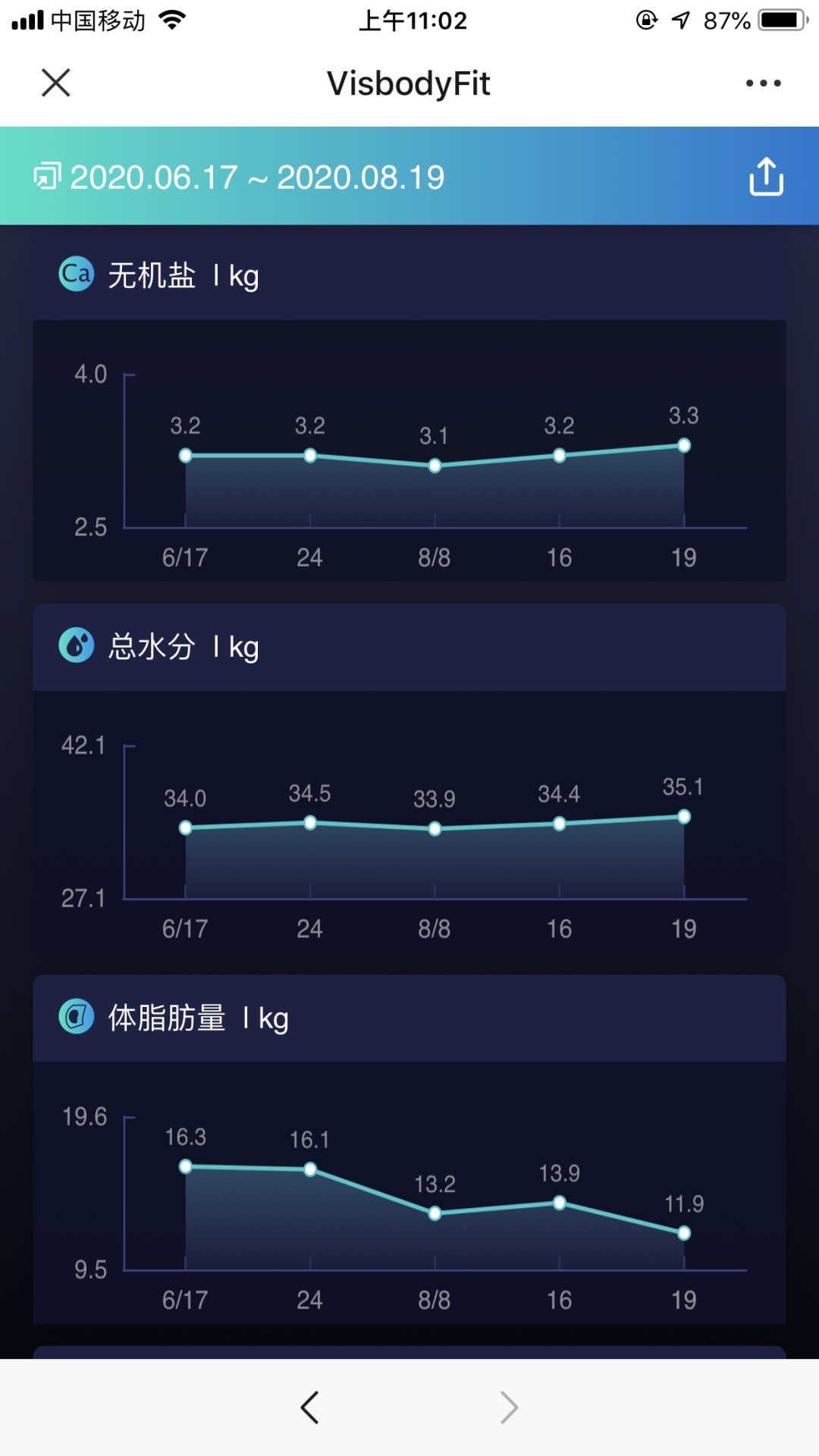This screenshot has height=1456, width=819.
Task: Share the body report
Action: pyautogui.click(x=766, y=177)
